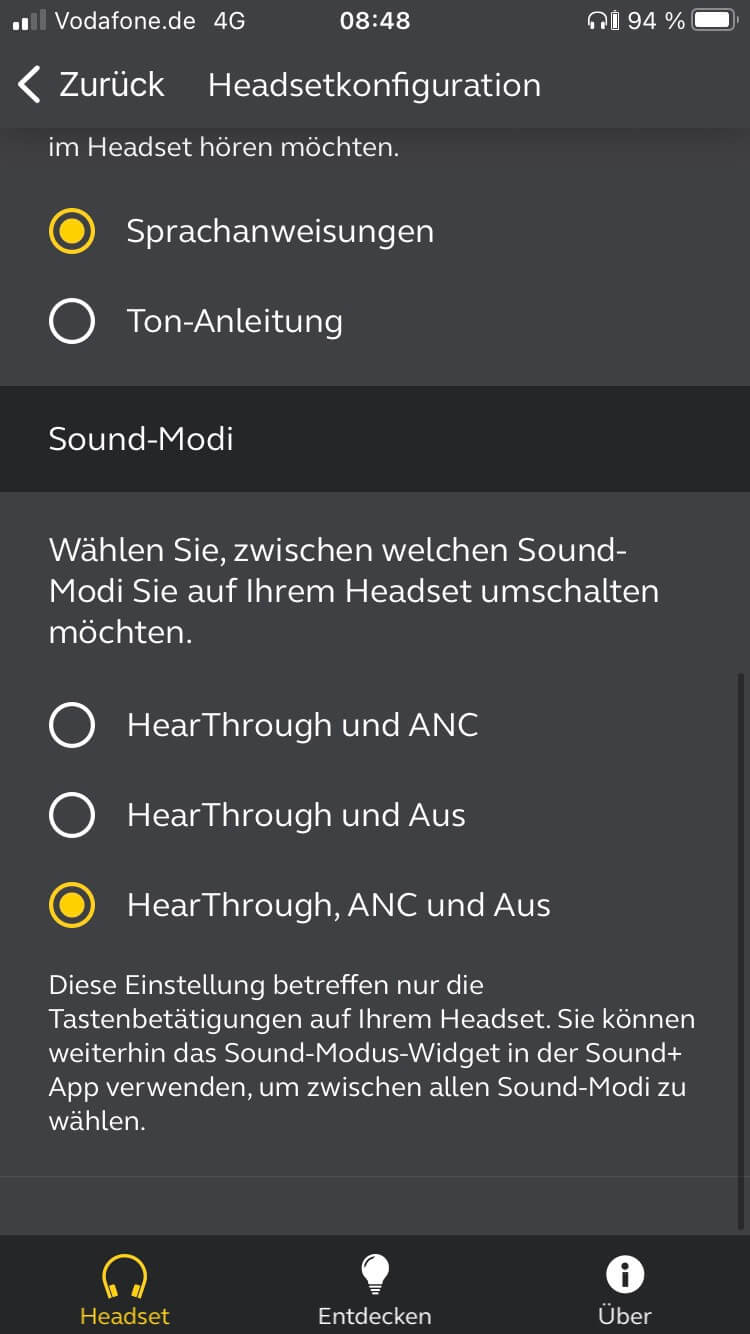
Task: Switch to the Headset tab
Action: 125,1289
